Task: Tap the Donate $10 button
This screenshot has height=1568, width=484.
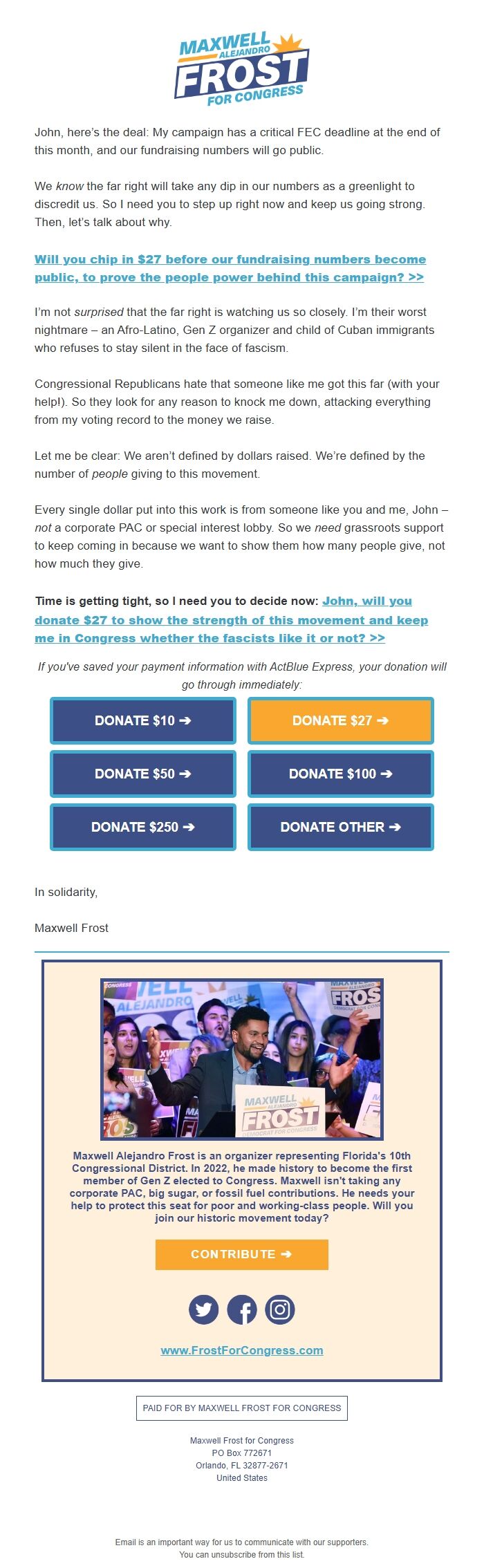Action: [142, 720]
